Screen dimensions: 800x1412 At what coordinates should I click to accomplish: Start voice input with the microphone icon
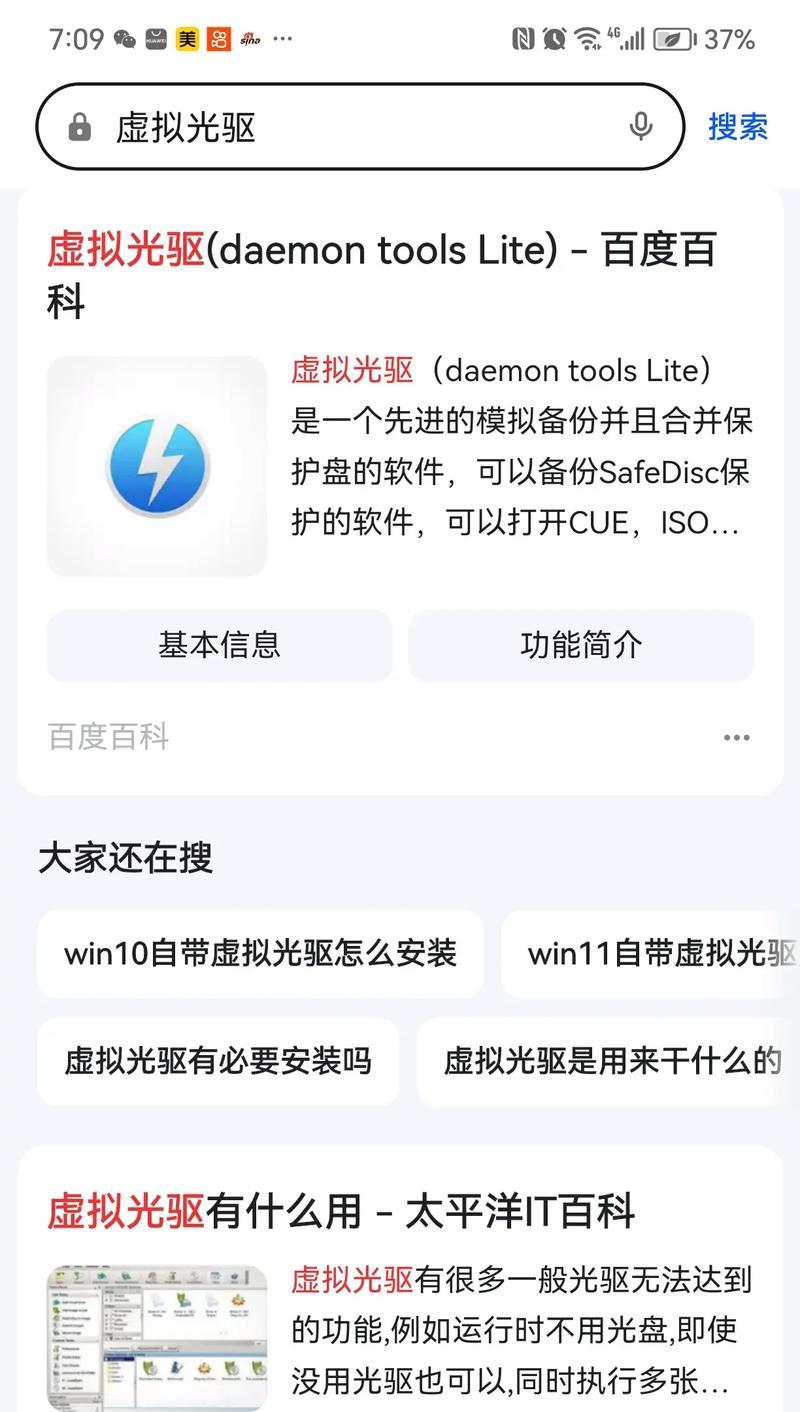pyautogui.click(x=641, y=127)
